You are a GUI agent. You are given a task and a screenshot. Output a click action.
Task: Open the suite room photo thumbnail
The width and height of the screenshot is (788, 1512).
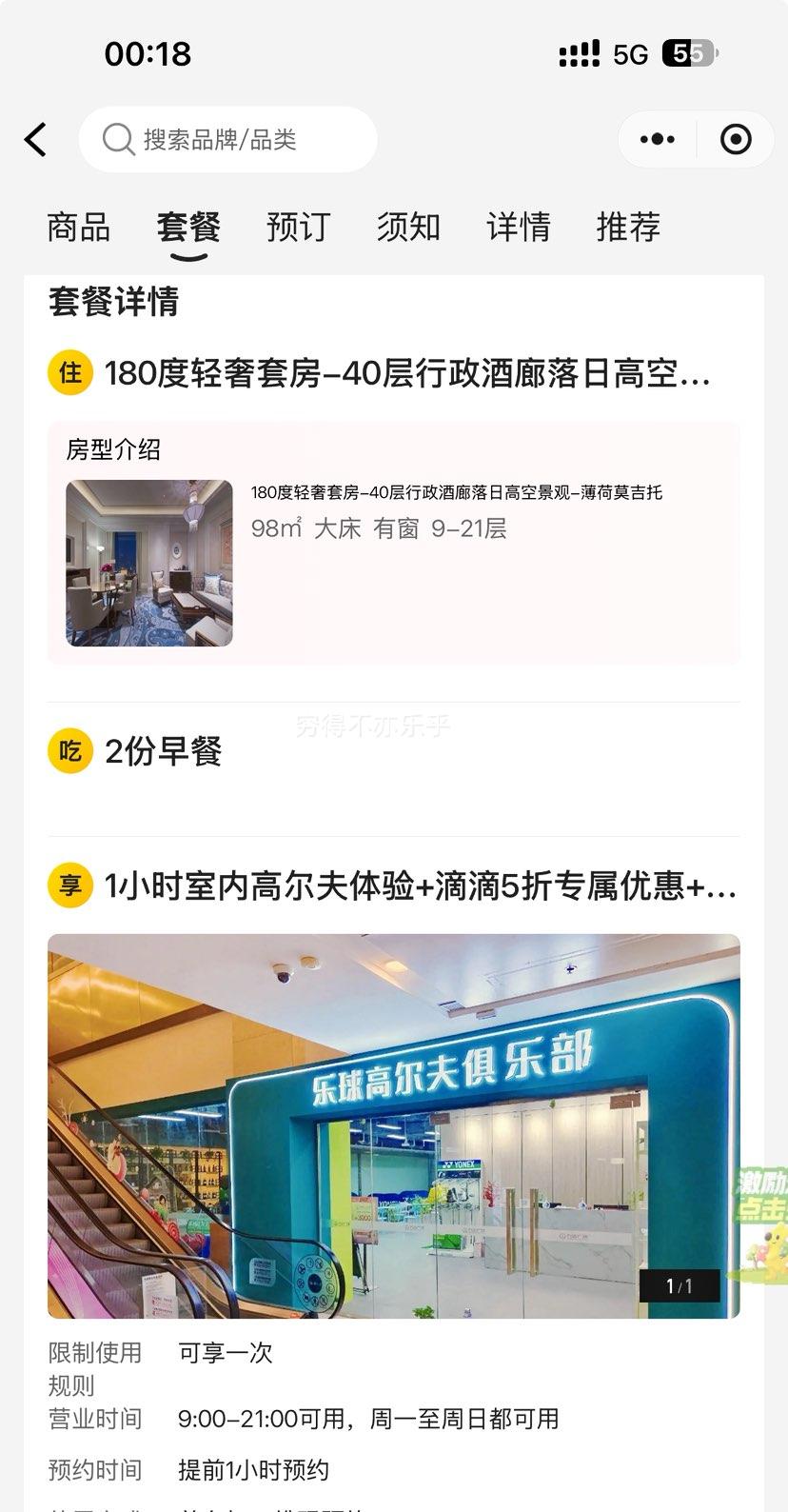tap(148, 563)
